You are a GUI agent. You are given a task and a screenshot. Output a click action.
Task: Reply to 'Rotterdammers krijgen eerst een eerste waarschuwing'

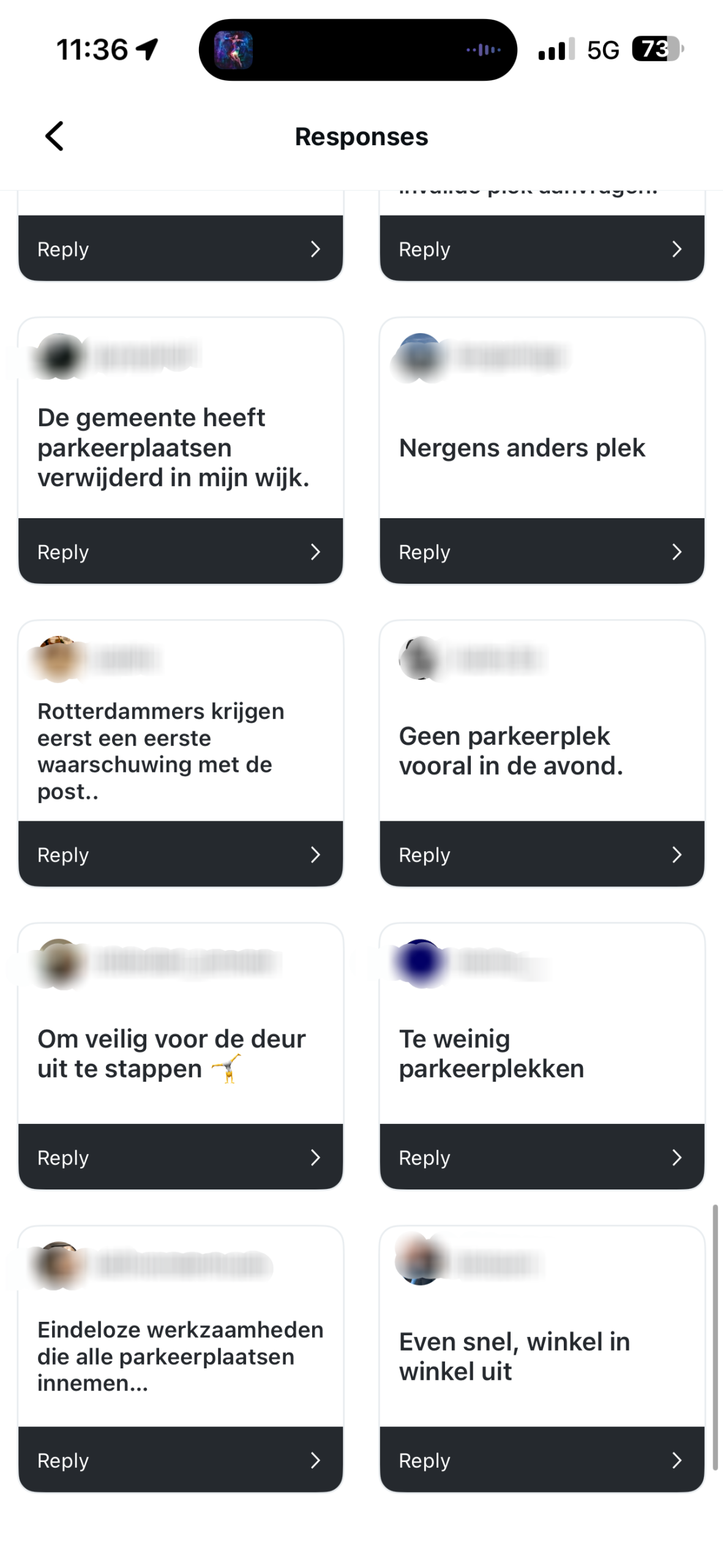(x=180, y=854)
